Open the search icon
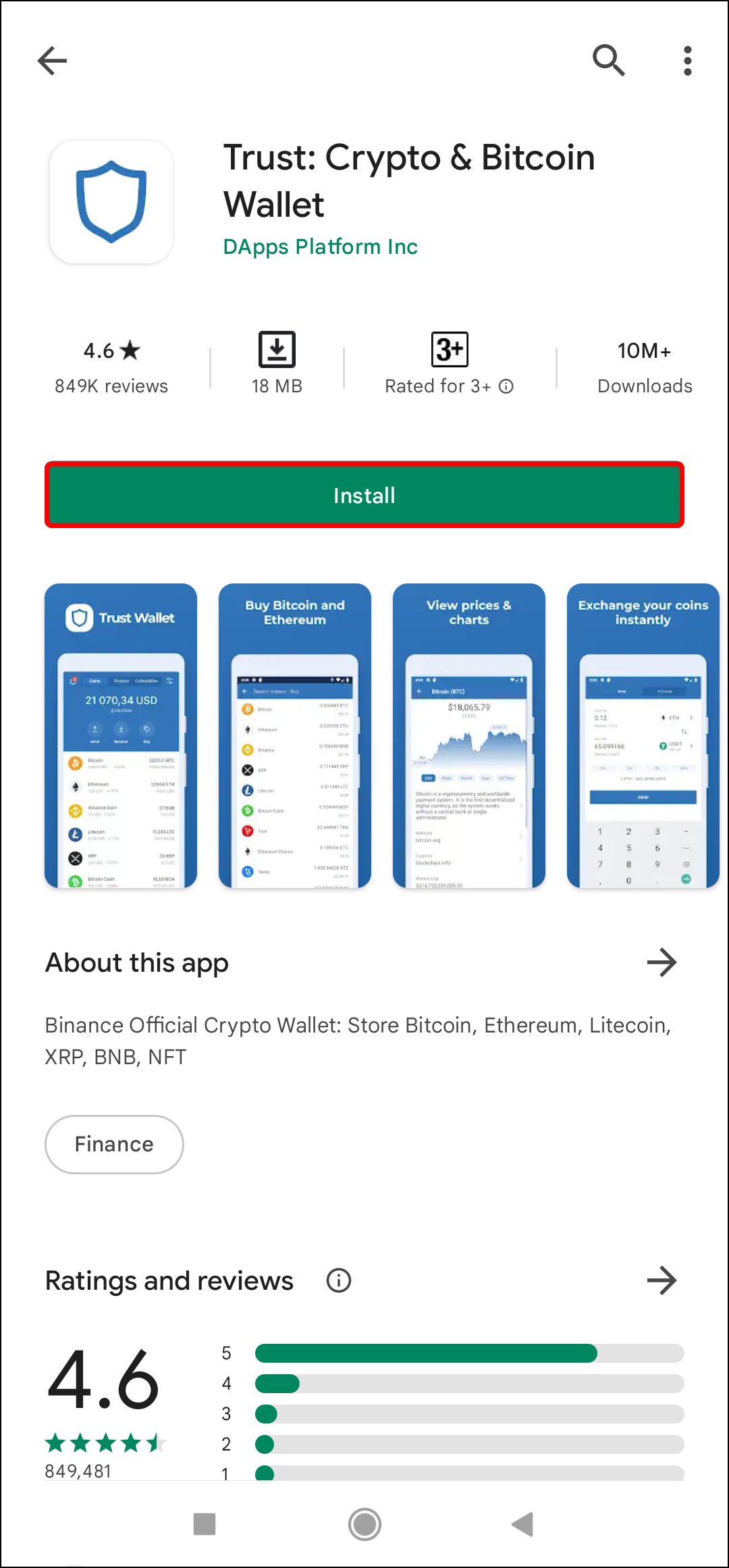Image resolution: width=729 pixels, height=1568 pixels. (x=608, y=61)
